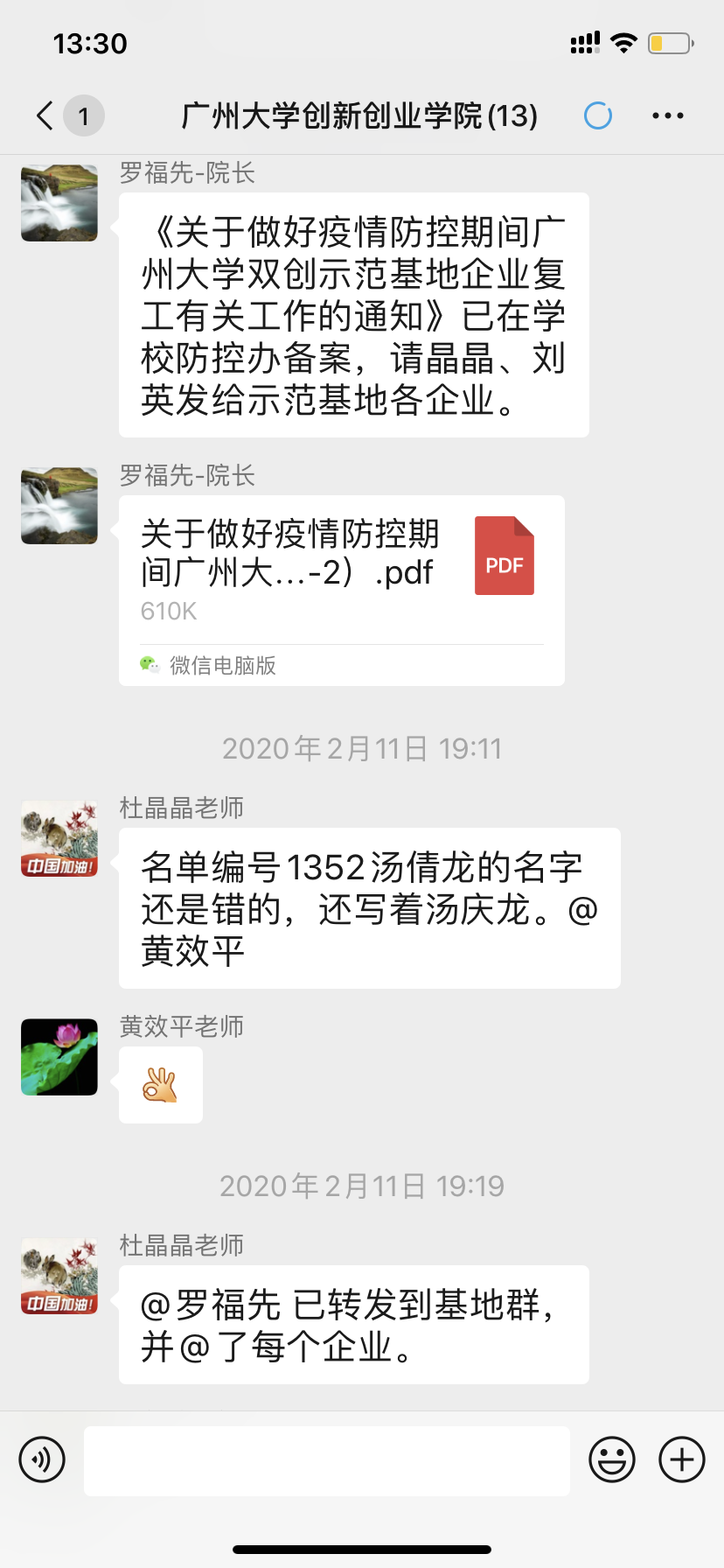Tap the message input field
This screenshot has width=724, height=1568.
(x=326, y=1460)
